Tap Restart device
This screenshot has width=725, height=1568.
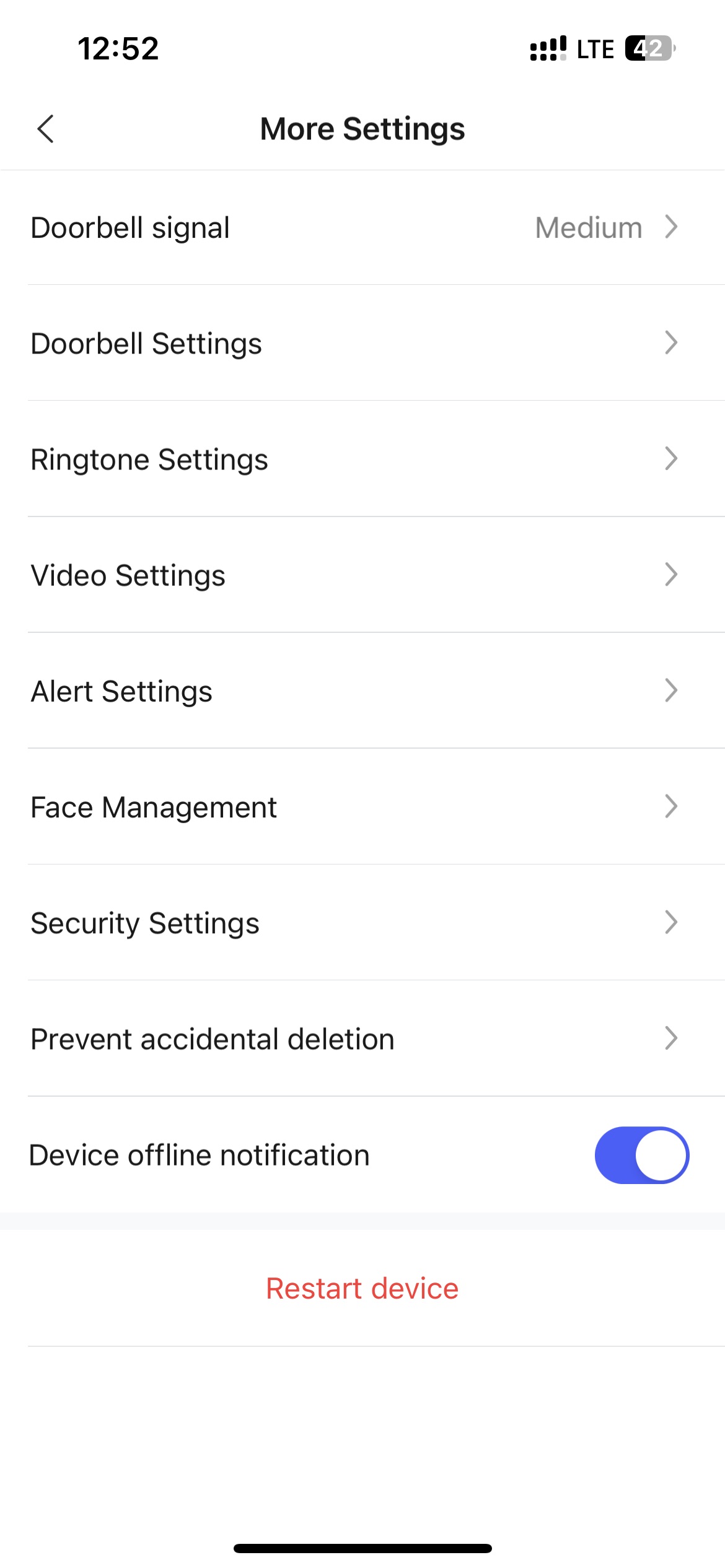pyautogui.click(x=362, y=1288)
